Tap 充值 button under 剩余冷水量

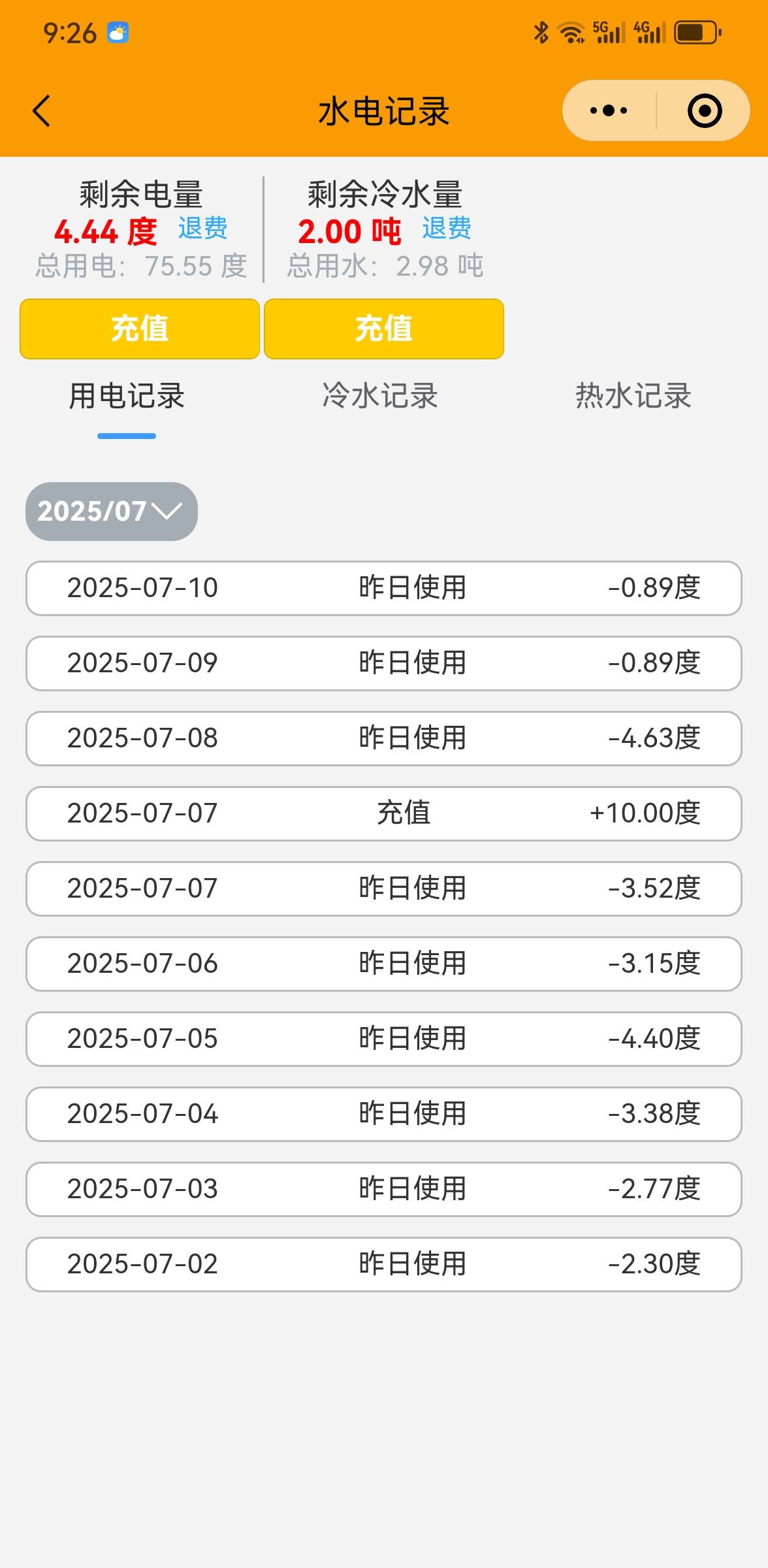384,329
